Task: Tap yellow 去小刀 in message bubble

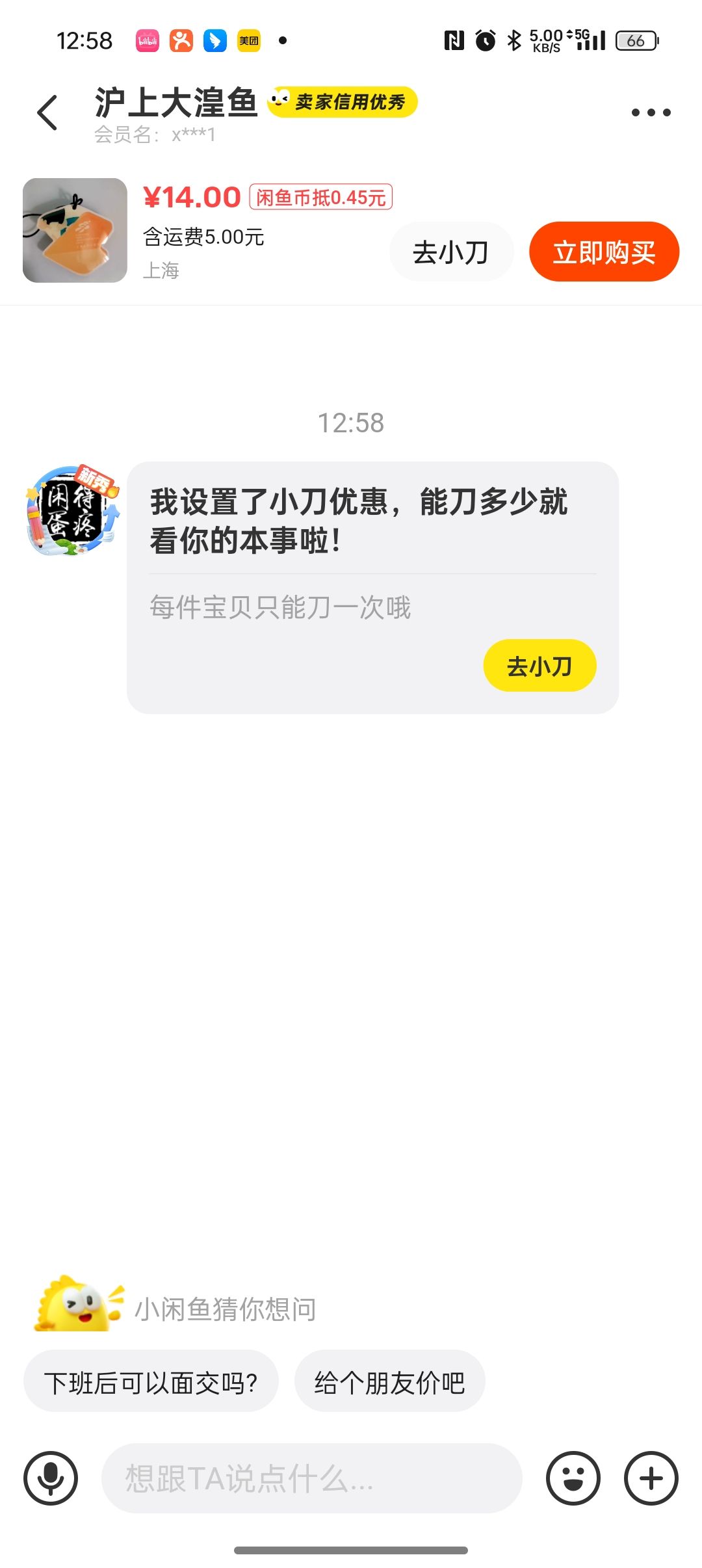Action: 539,666
